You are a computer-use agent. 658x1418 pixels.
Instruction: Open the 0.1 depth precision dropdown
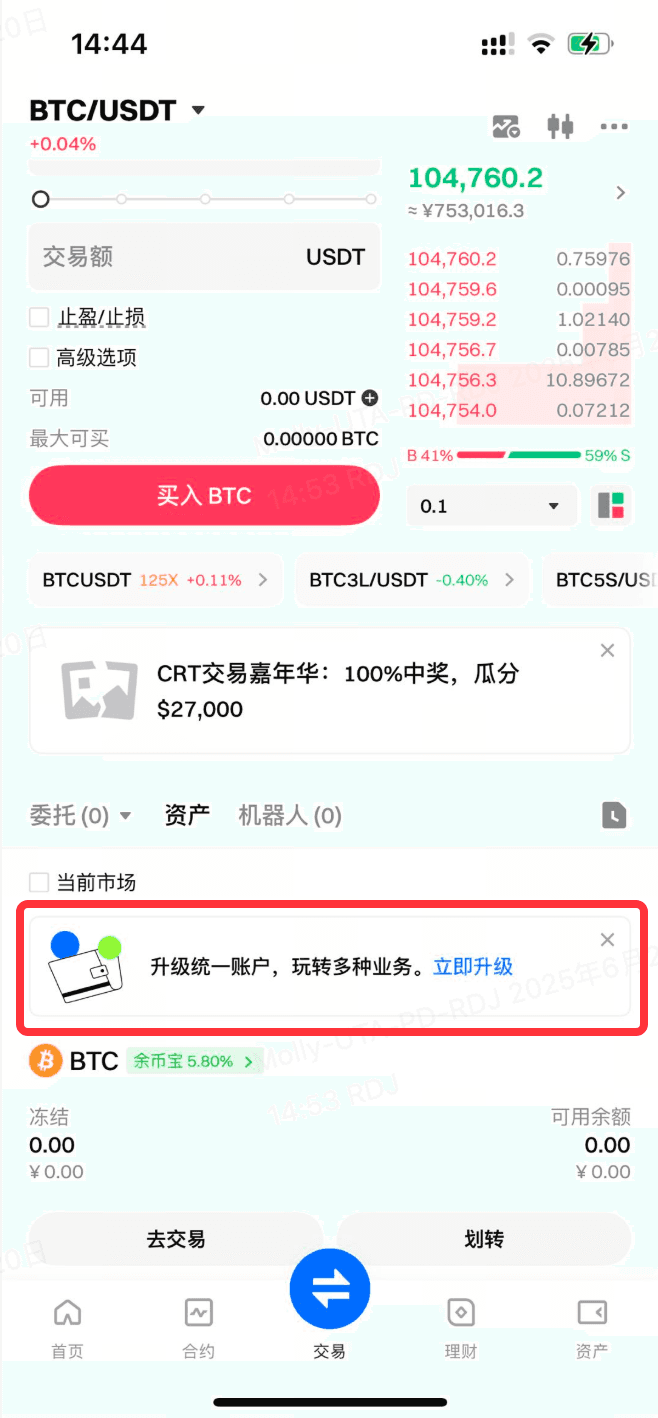[491, 506]
